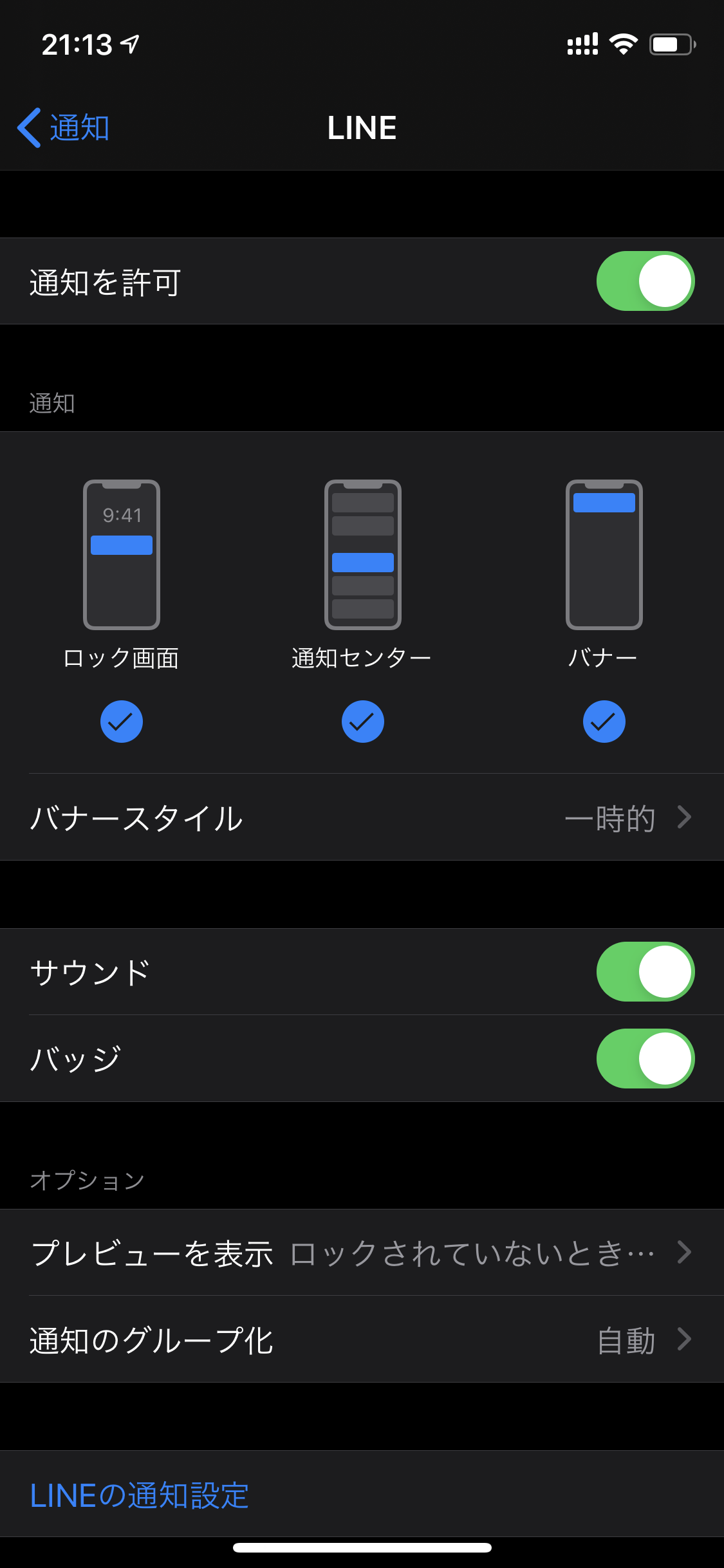Open プレビューを表示 settings
This screenshot has width=724, height=1568.
tap(362, 1253)
